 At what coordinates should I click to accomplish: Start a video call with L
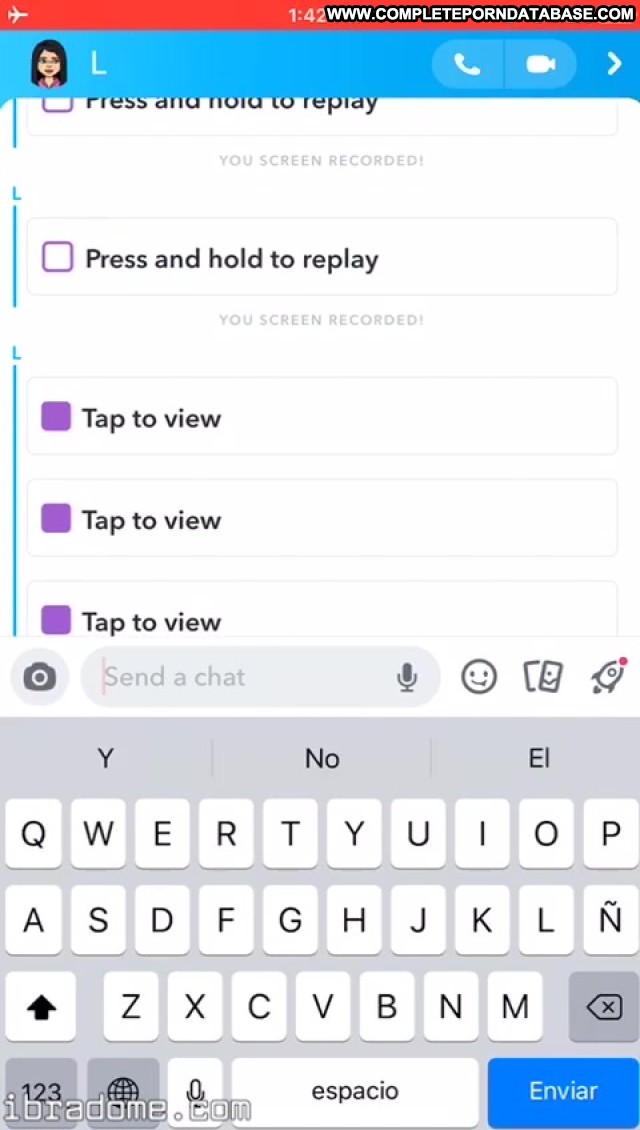(541, 64)
